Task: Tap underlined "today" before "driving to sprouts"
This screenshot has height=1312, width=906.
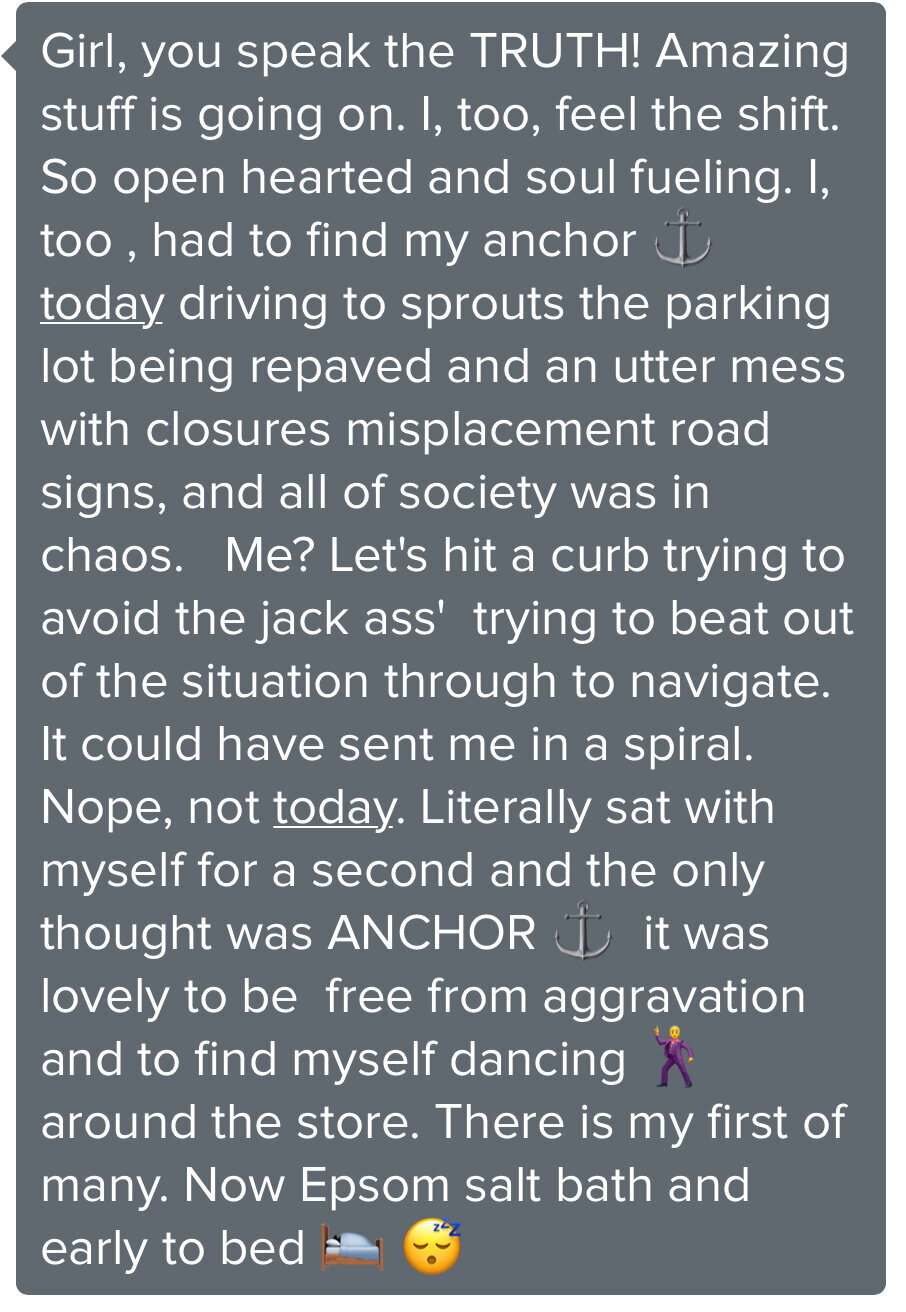Action: click(x=101, y=305)
